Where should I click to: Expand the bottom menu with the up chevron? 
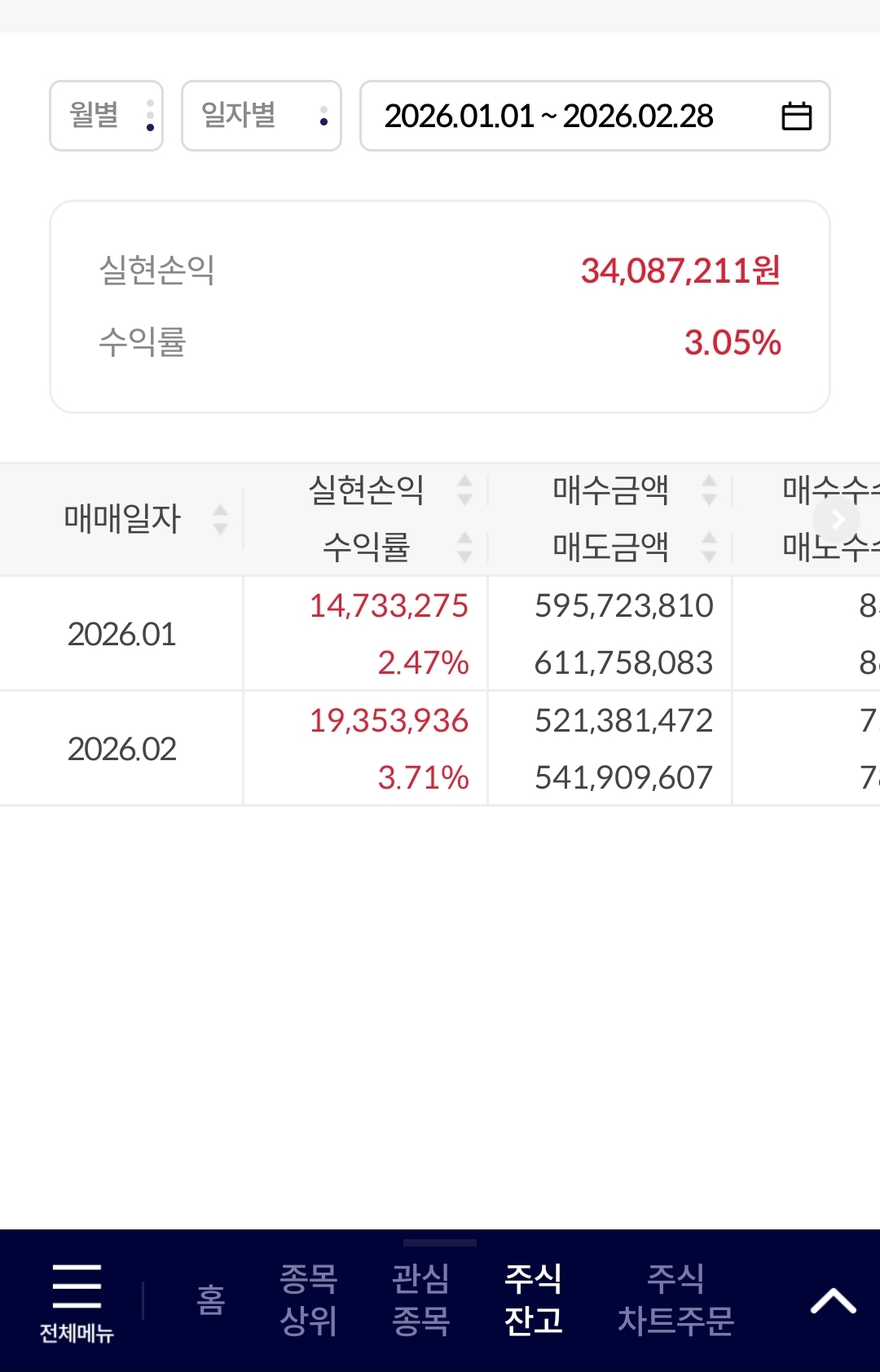833,1301
